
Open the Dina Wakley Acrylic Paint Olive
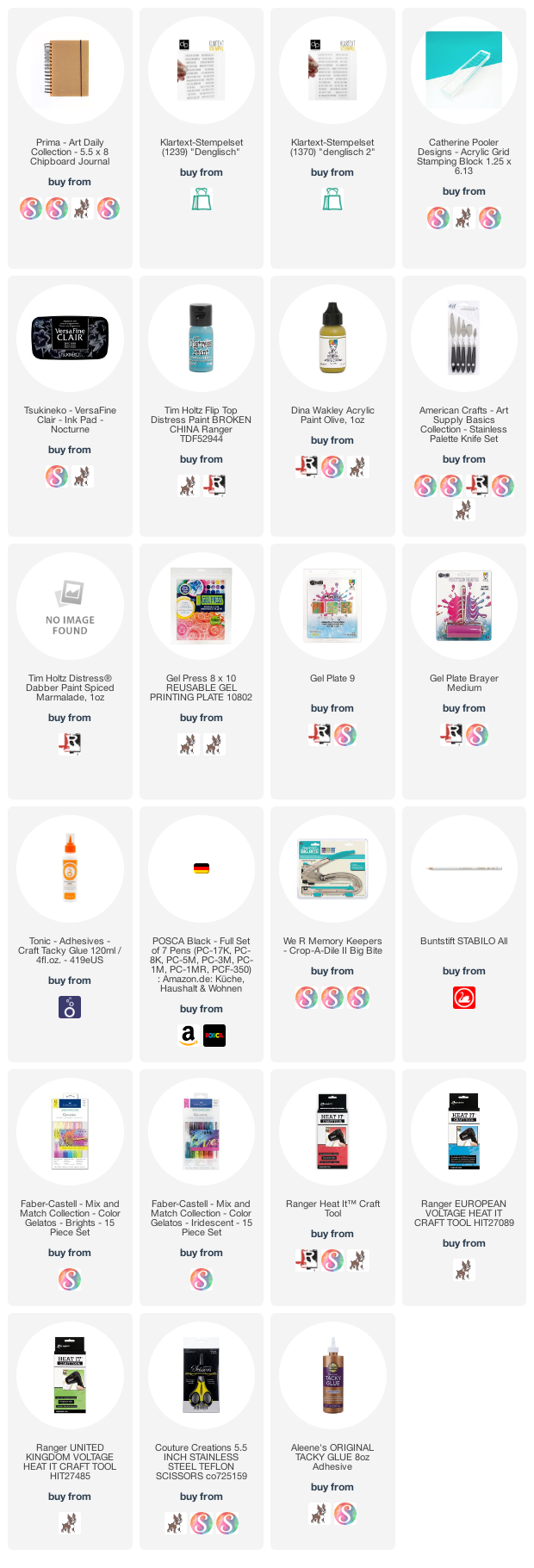coord(332,338)
